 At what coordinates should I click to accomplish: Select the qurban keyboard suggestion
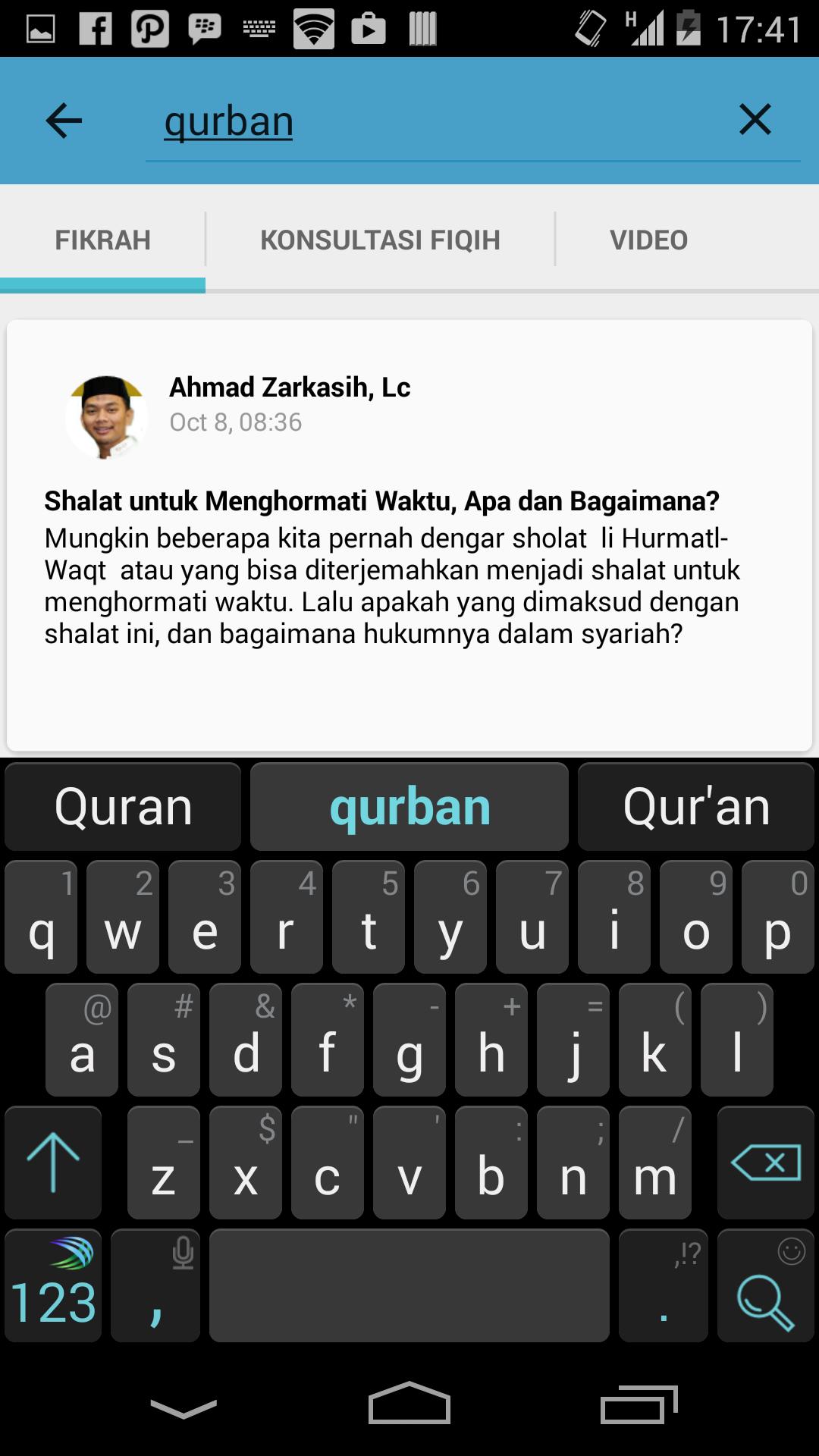tap(409, 807)
